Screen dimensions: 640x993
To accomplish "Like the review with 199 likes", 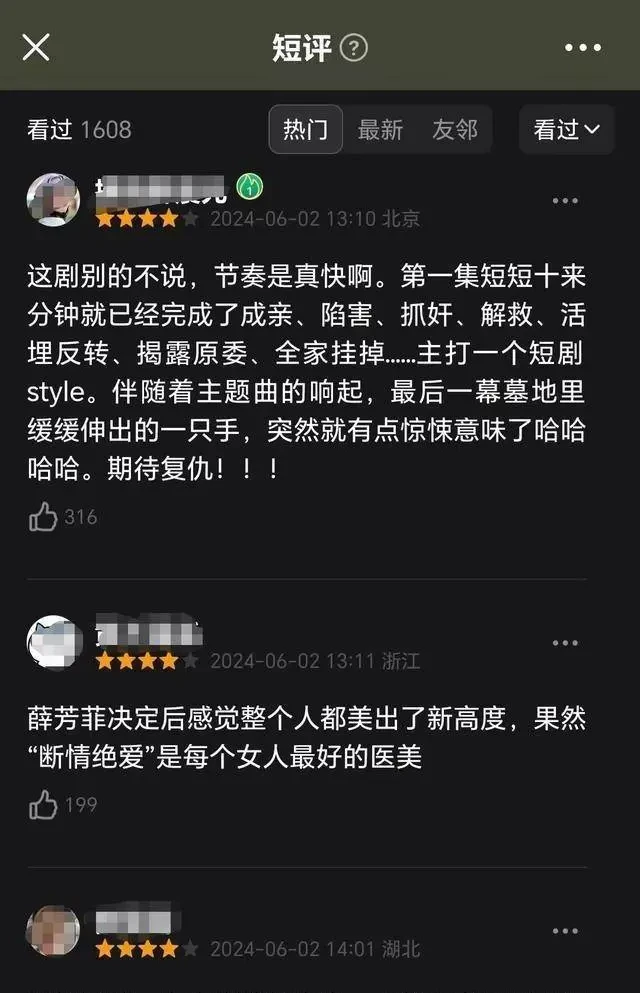I will tap(44, 805).
